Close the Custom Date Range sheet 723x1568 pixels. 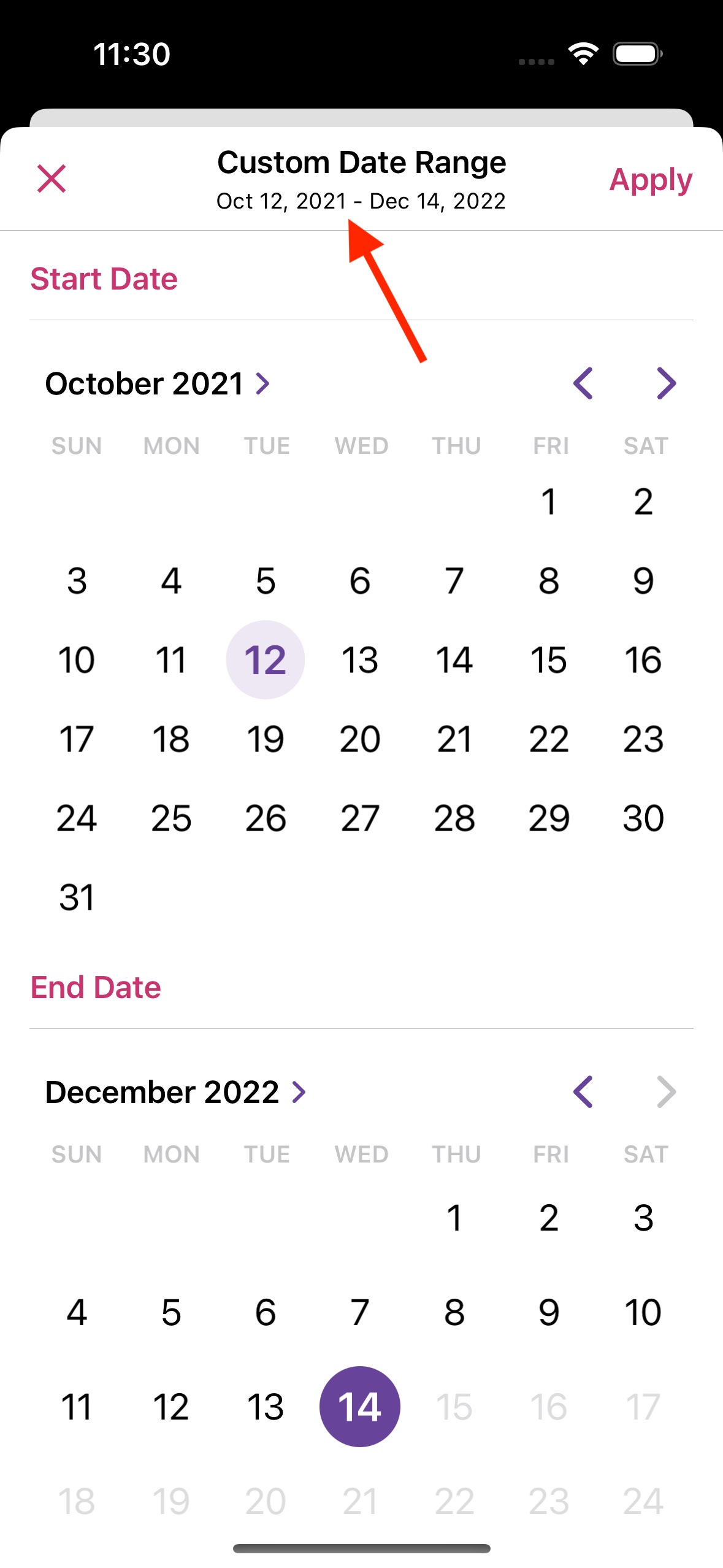pyautogui.click(x=52, y=179)
